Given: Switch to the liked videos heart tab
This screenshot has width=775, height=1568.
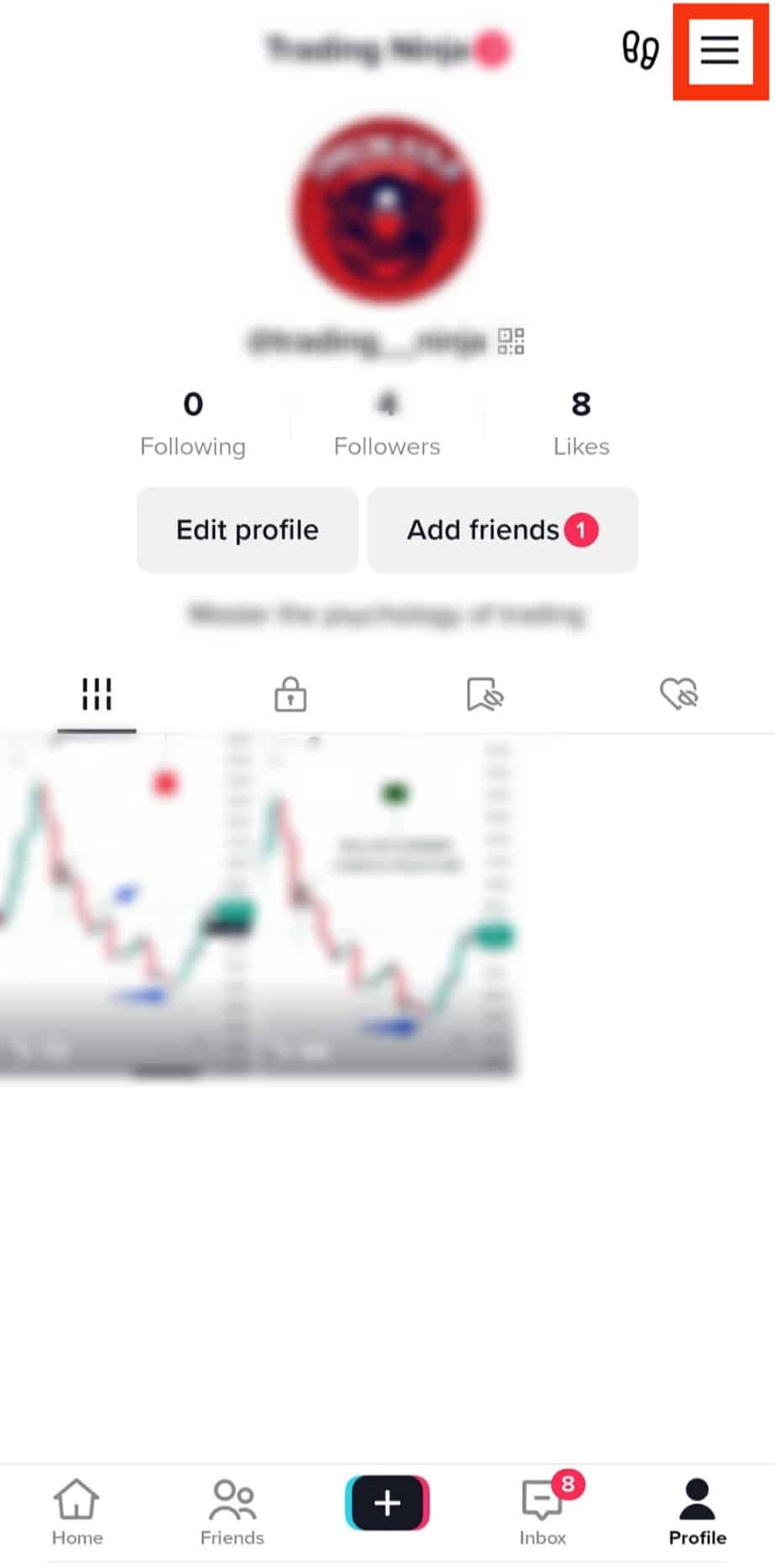Looking at the screenshot, I should pyautogui.click(x=678, y=695).
